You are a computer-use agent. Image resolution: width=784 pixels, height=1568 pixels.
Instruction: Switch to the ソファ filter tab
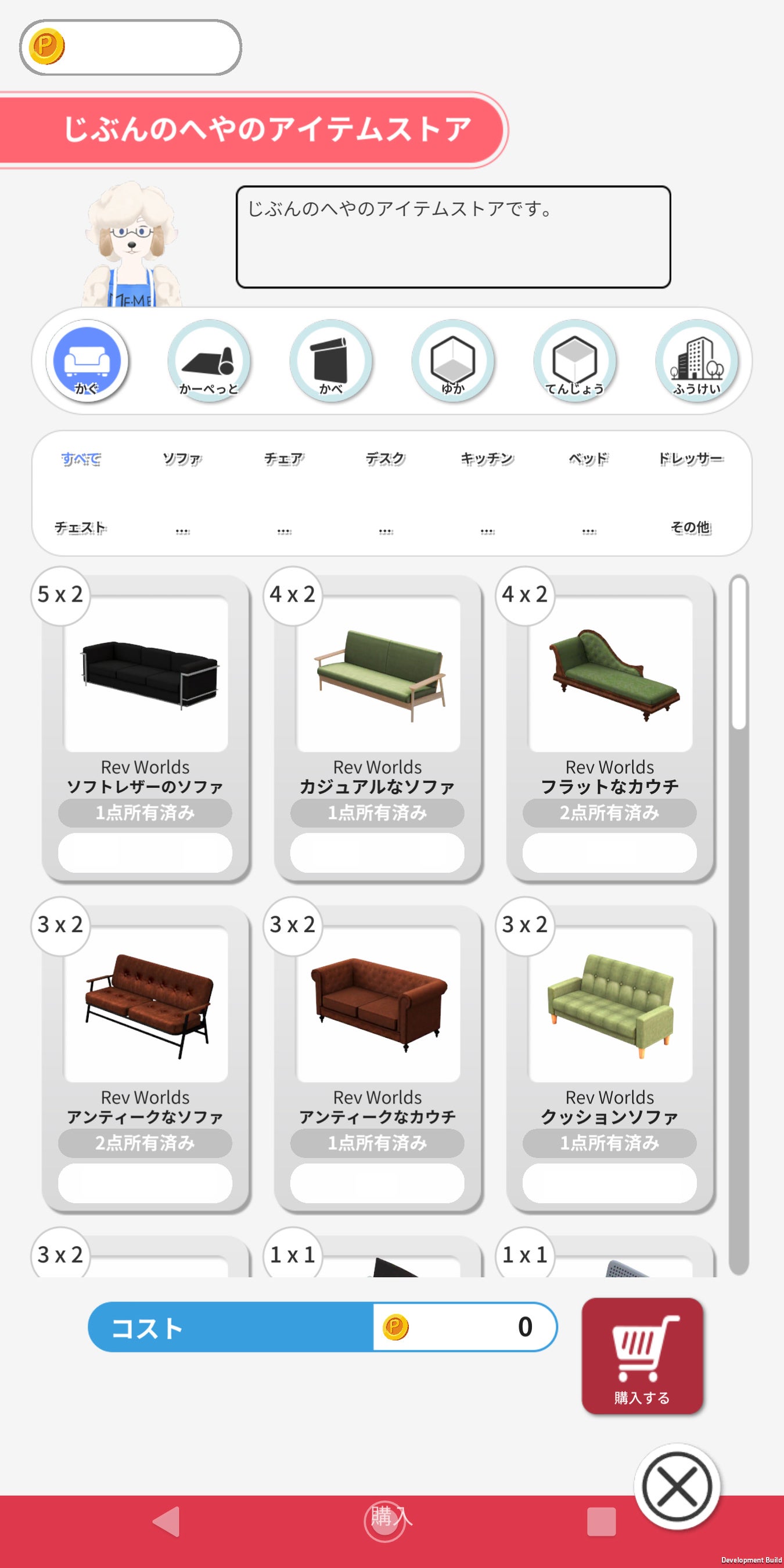point(181,459)
